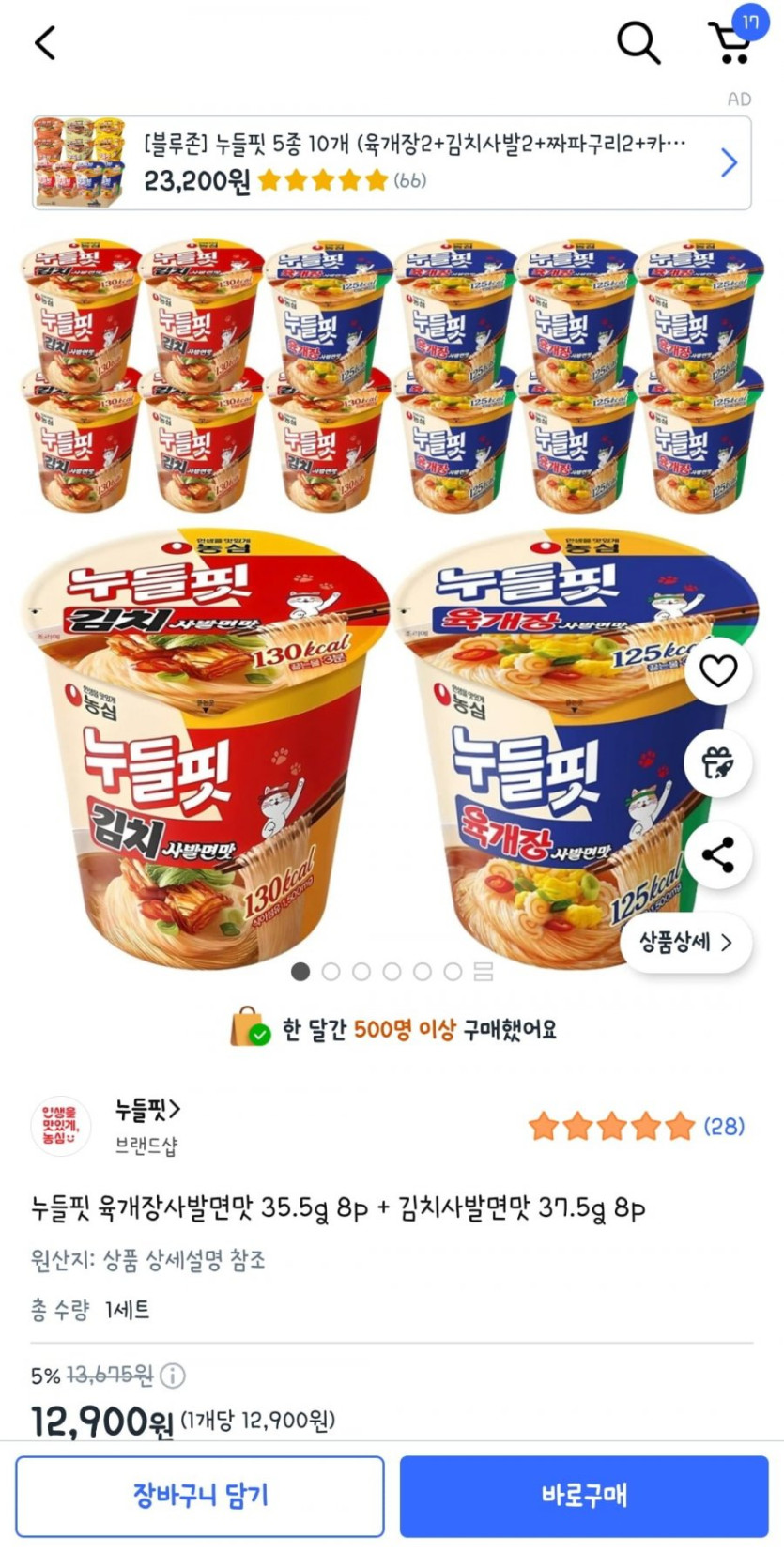Share this product
The height and width of the screenshot is (1553, 784).
(x=718, y=854)
